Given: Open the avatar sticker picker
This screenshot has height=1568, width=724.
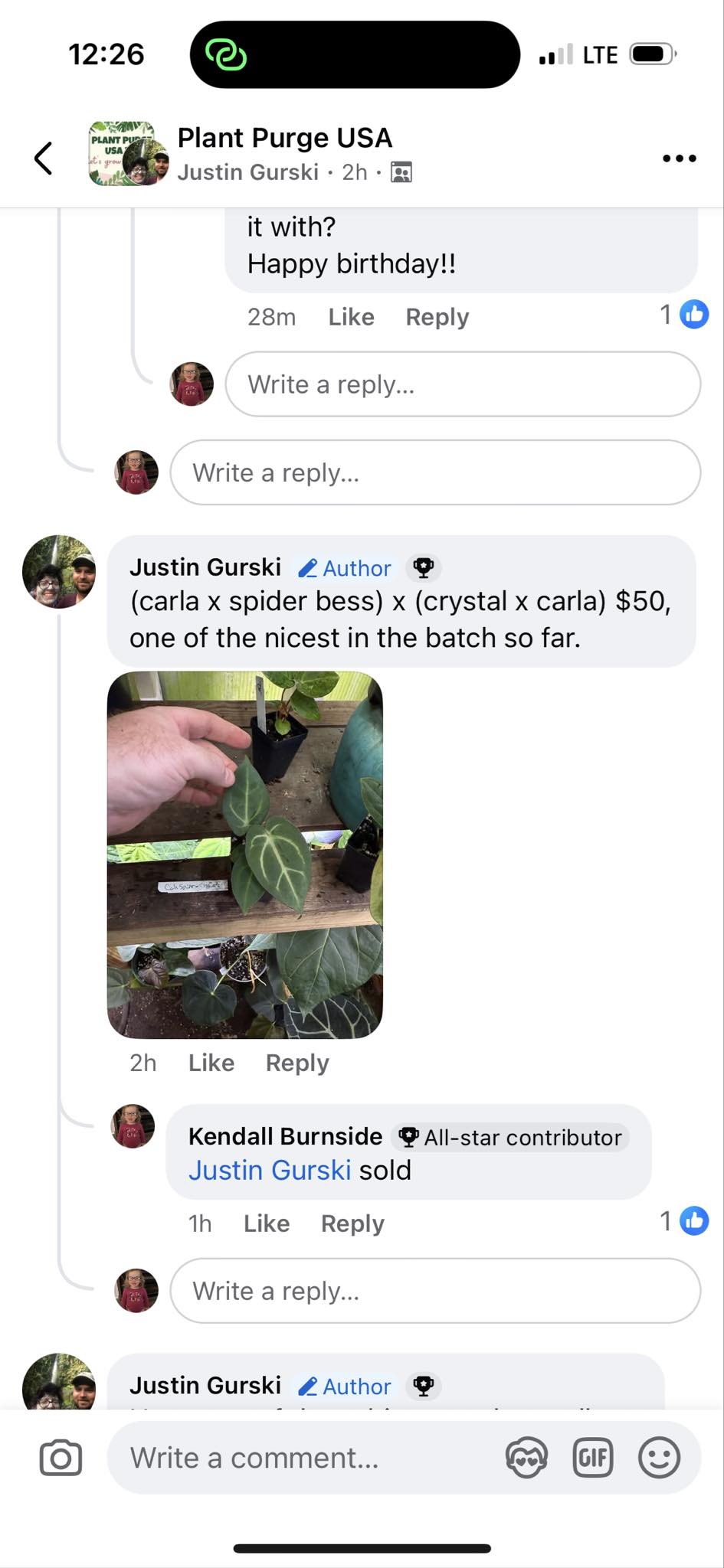Looking at the screenshot, I should click(x=527, y=1458).
